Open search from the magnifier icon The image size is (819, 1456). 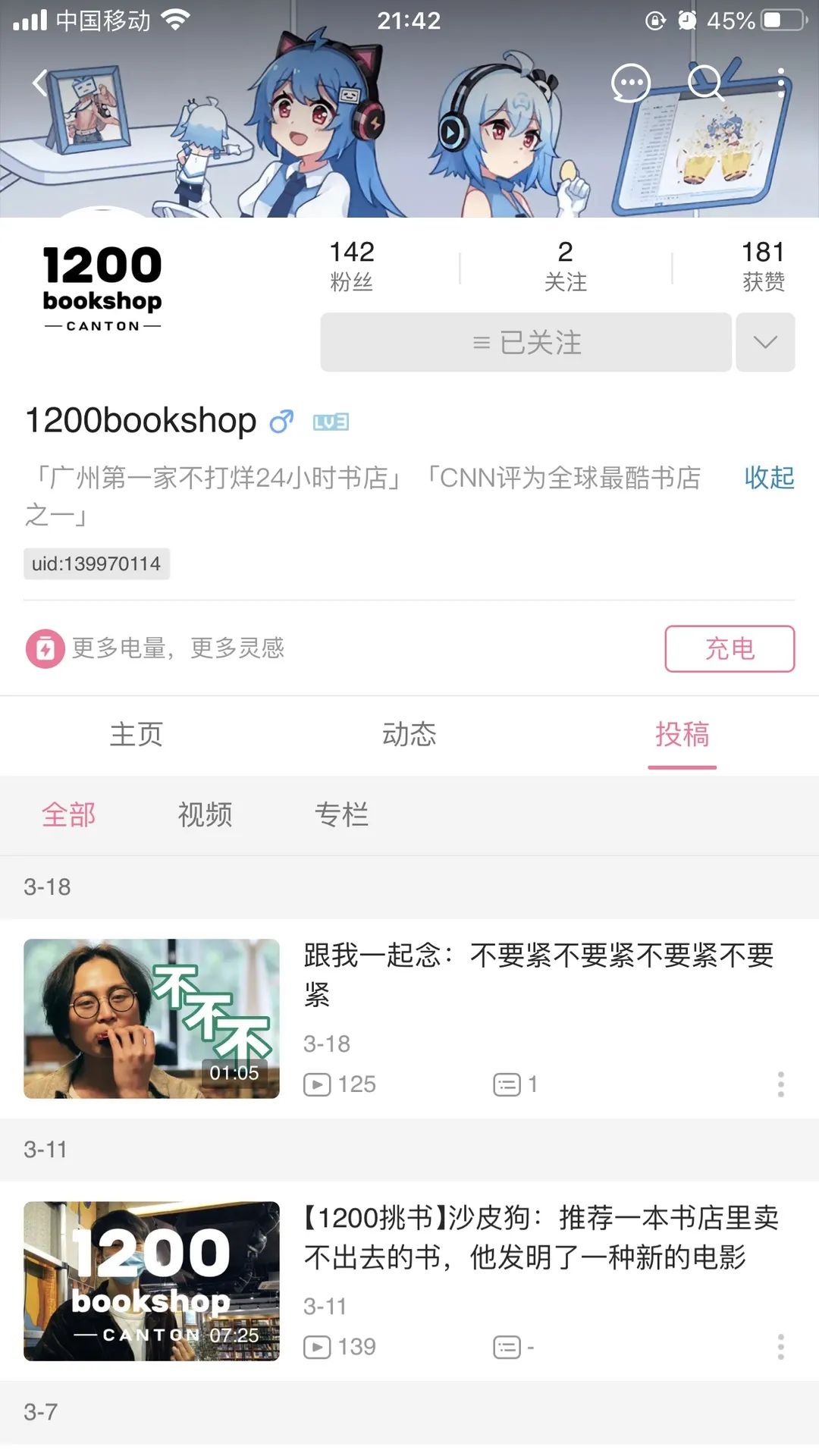pos(706,83)
